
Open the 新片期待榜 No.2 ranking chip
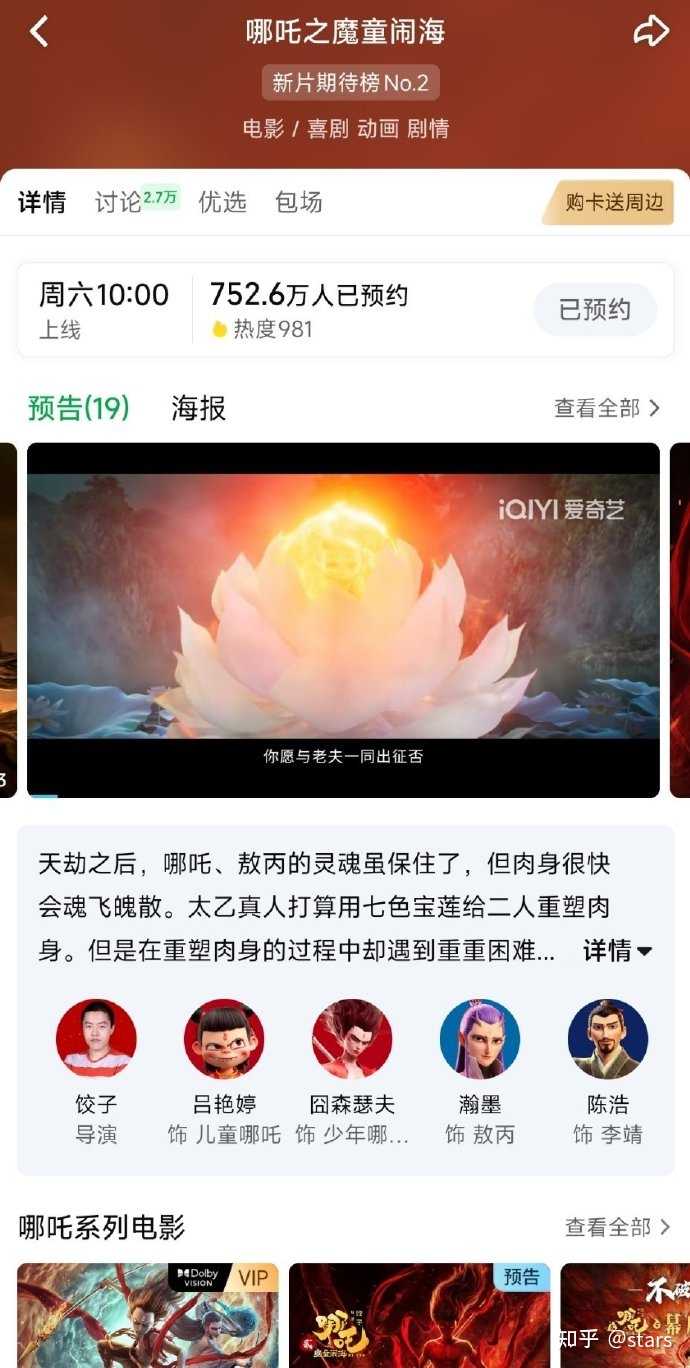tap(350, 83)
